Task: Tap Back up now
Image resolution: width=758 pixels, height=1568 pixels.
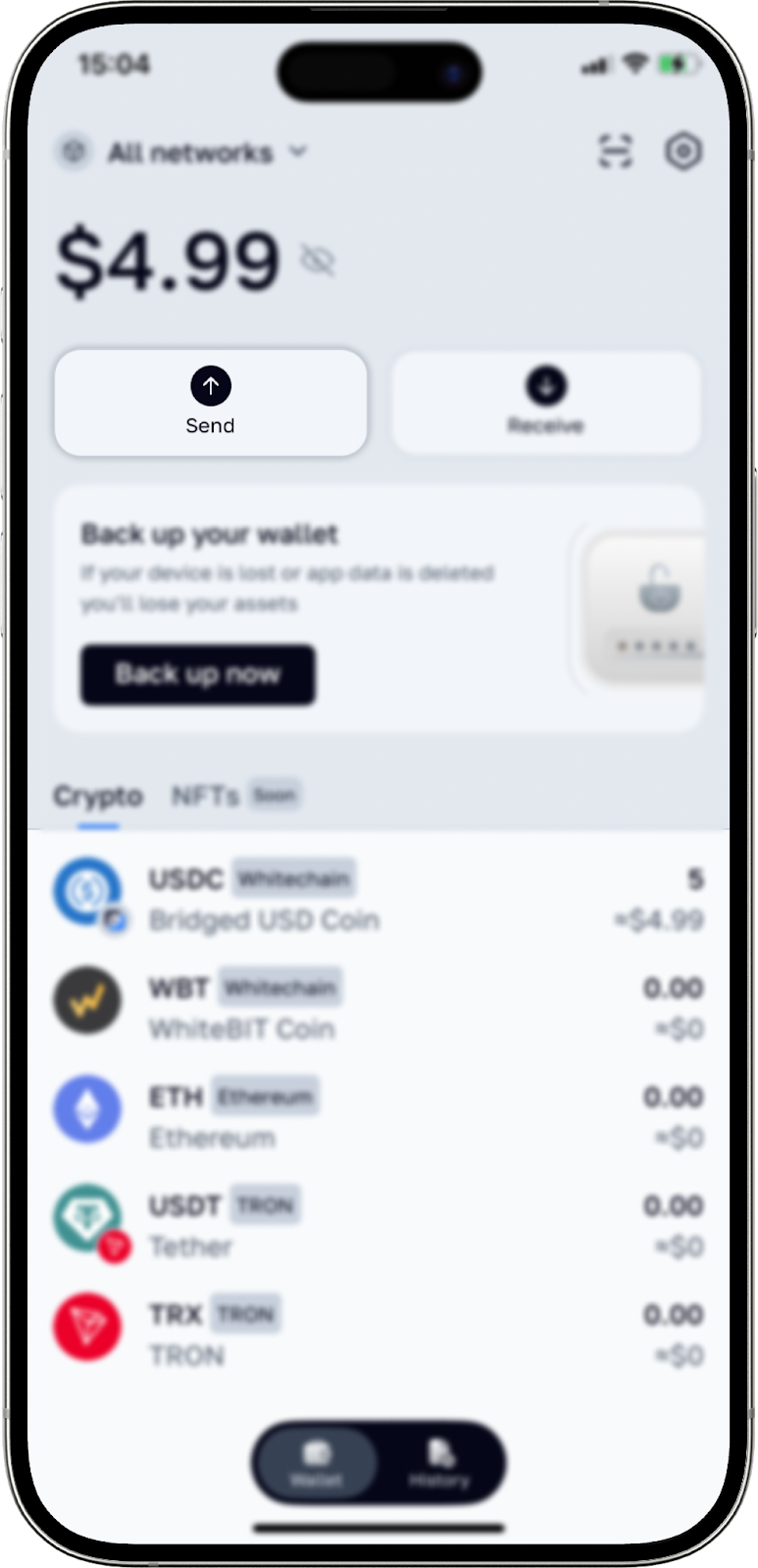Action: pyautogui.click(x=198, y=674)
